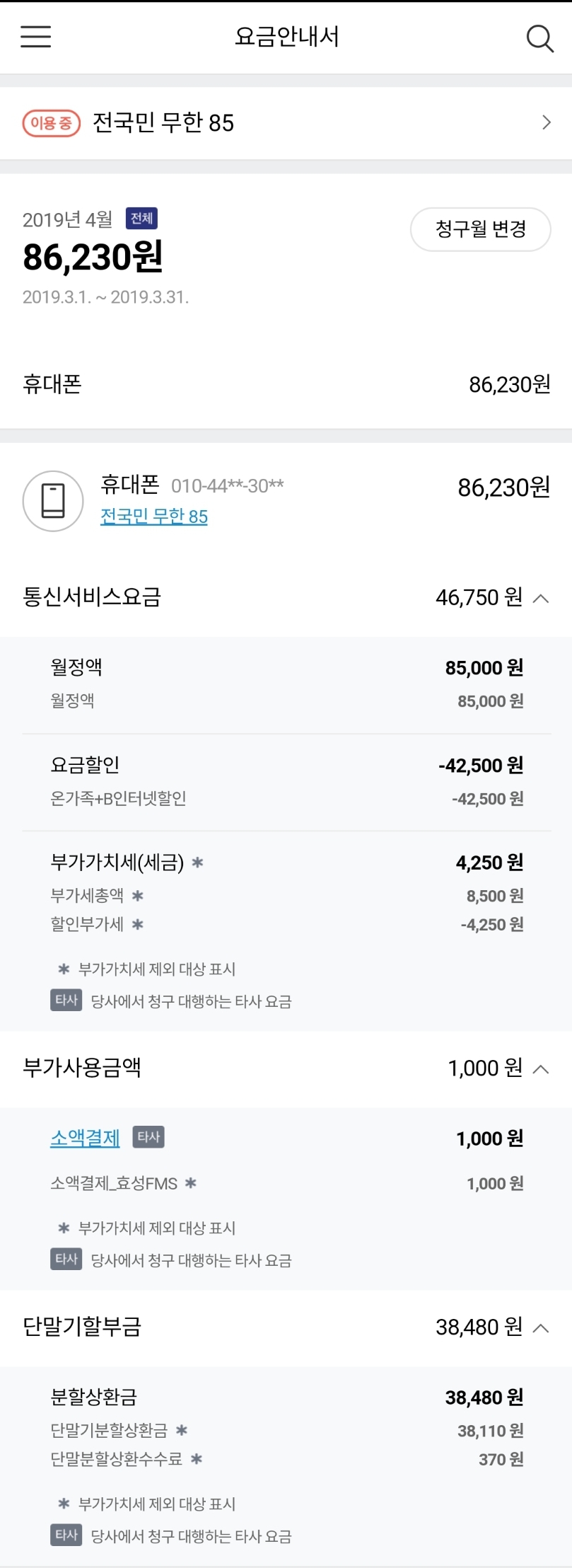Open 전국민 무한 85 plan details chevron

pos(545,122)
